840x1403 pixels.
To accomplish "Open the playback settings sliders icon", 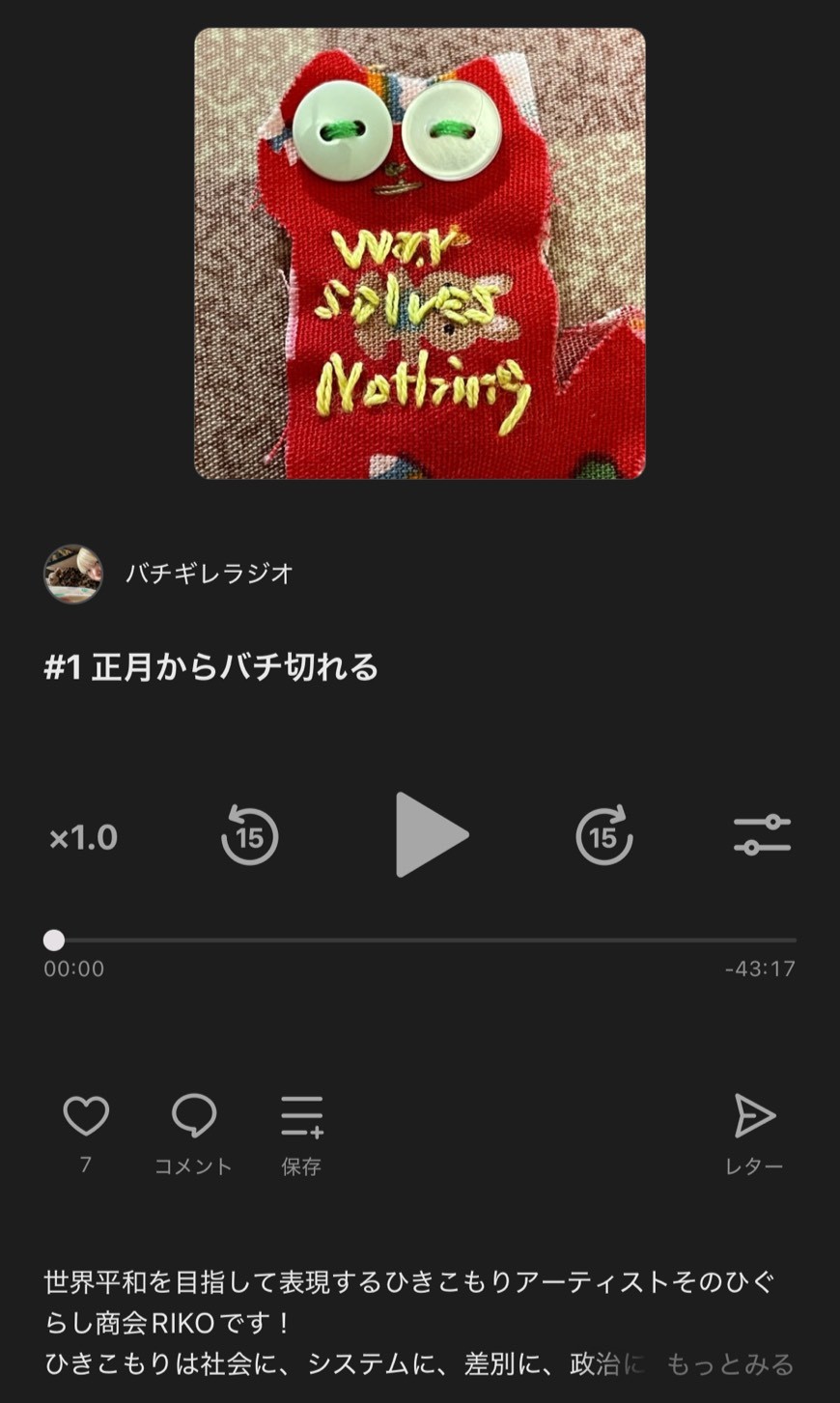I will pos(762,836).
